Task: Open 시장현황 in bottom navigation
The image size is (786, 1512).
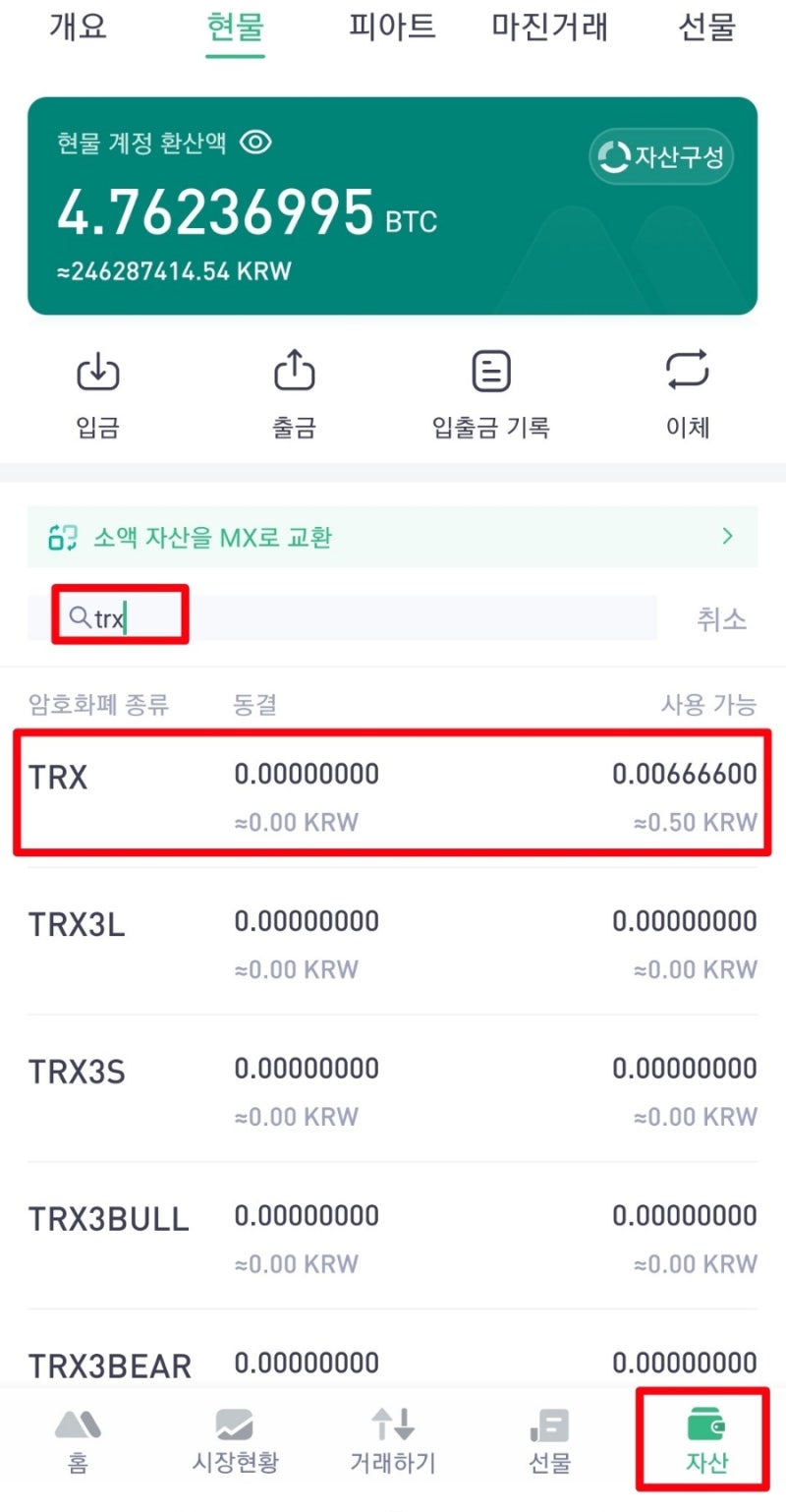Action: coord(235,1441)
